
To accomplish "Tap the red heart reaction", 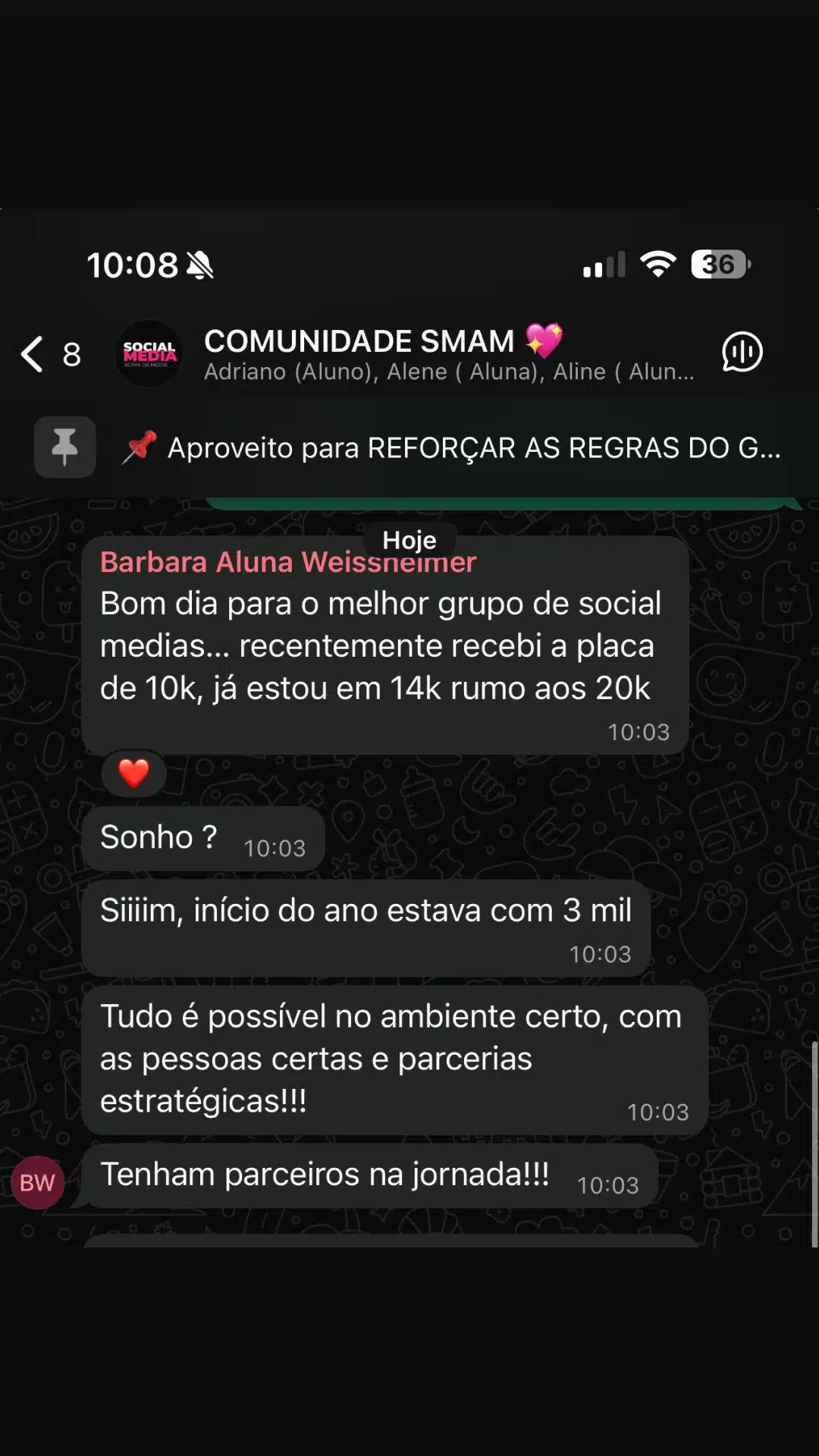I will point(133,773).
